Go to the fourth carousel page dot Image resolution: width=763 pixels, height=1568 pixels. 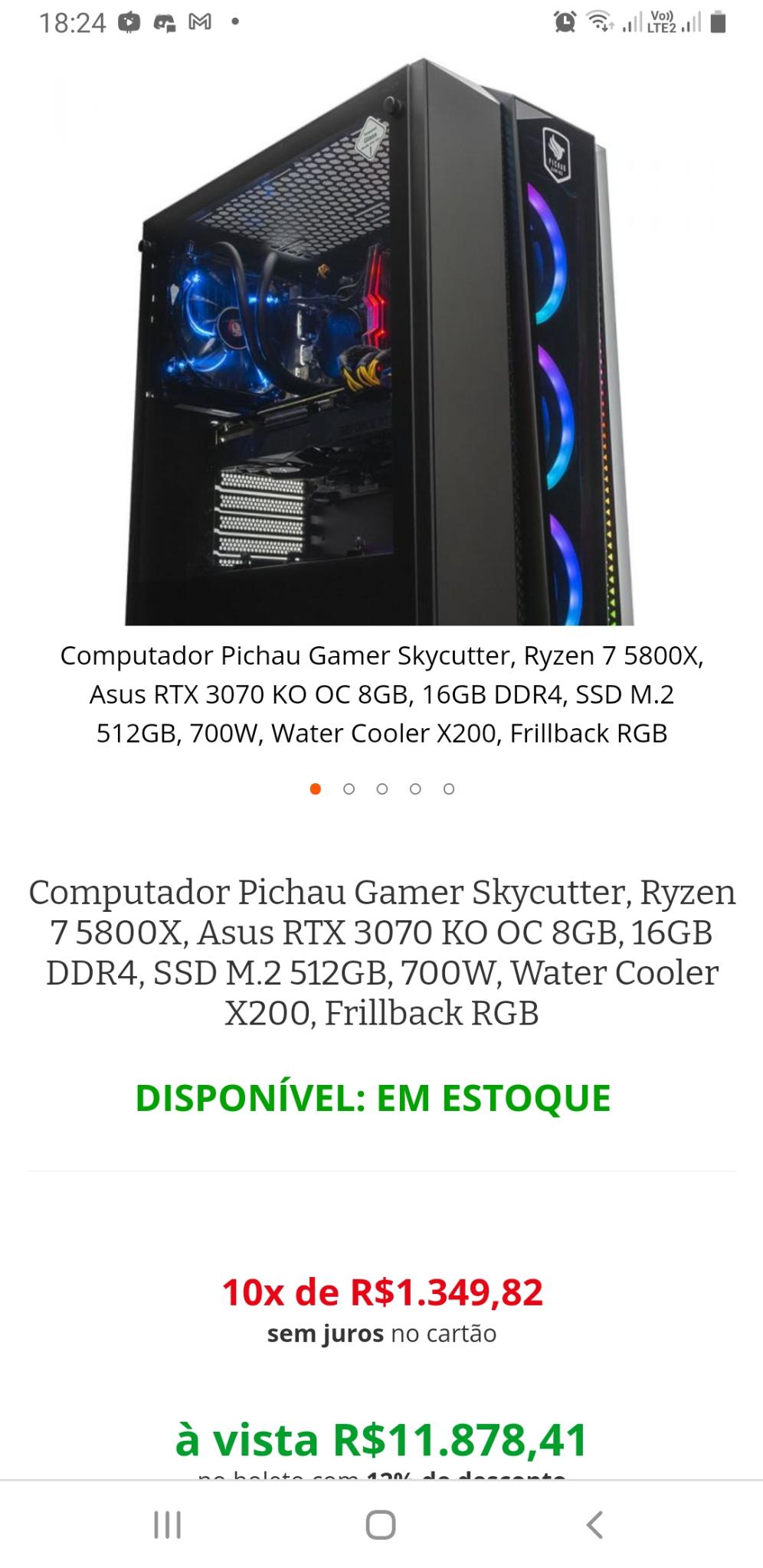pos(415,789)
